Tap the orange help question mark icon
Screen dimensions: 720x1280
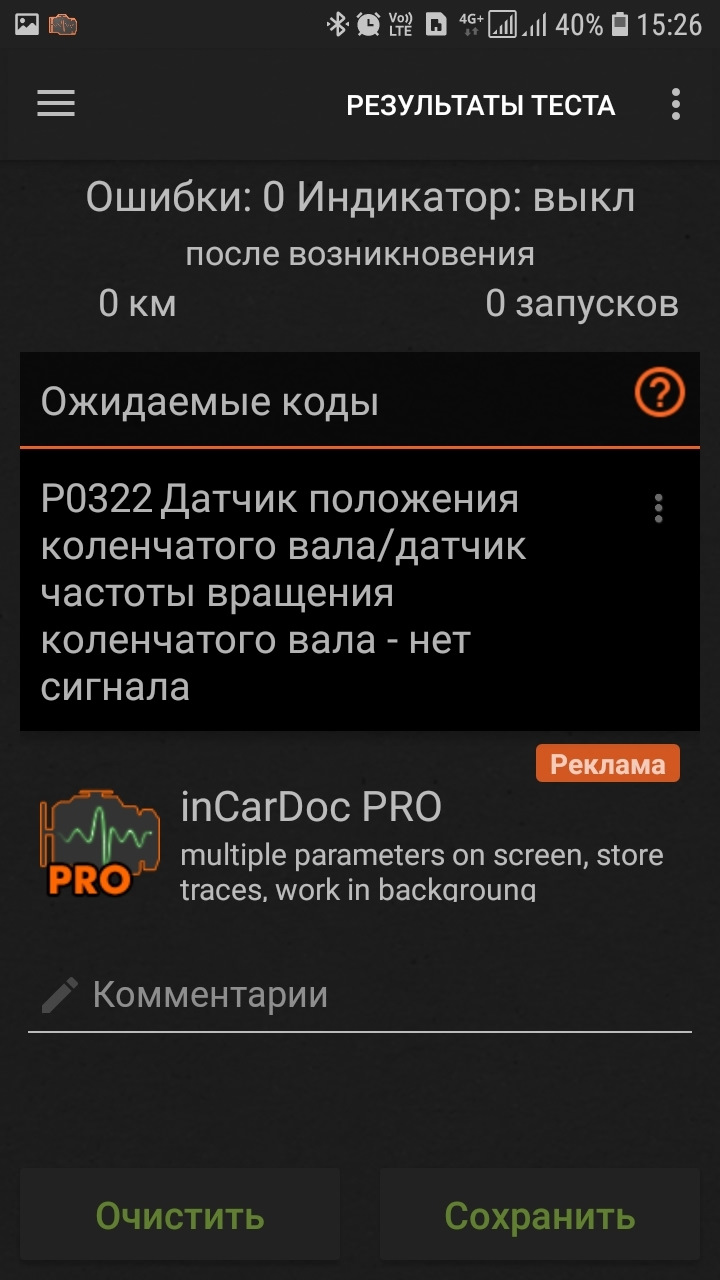(659, 394)
